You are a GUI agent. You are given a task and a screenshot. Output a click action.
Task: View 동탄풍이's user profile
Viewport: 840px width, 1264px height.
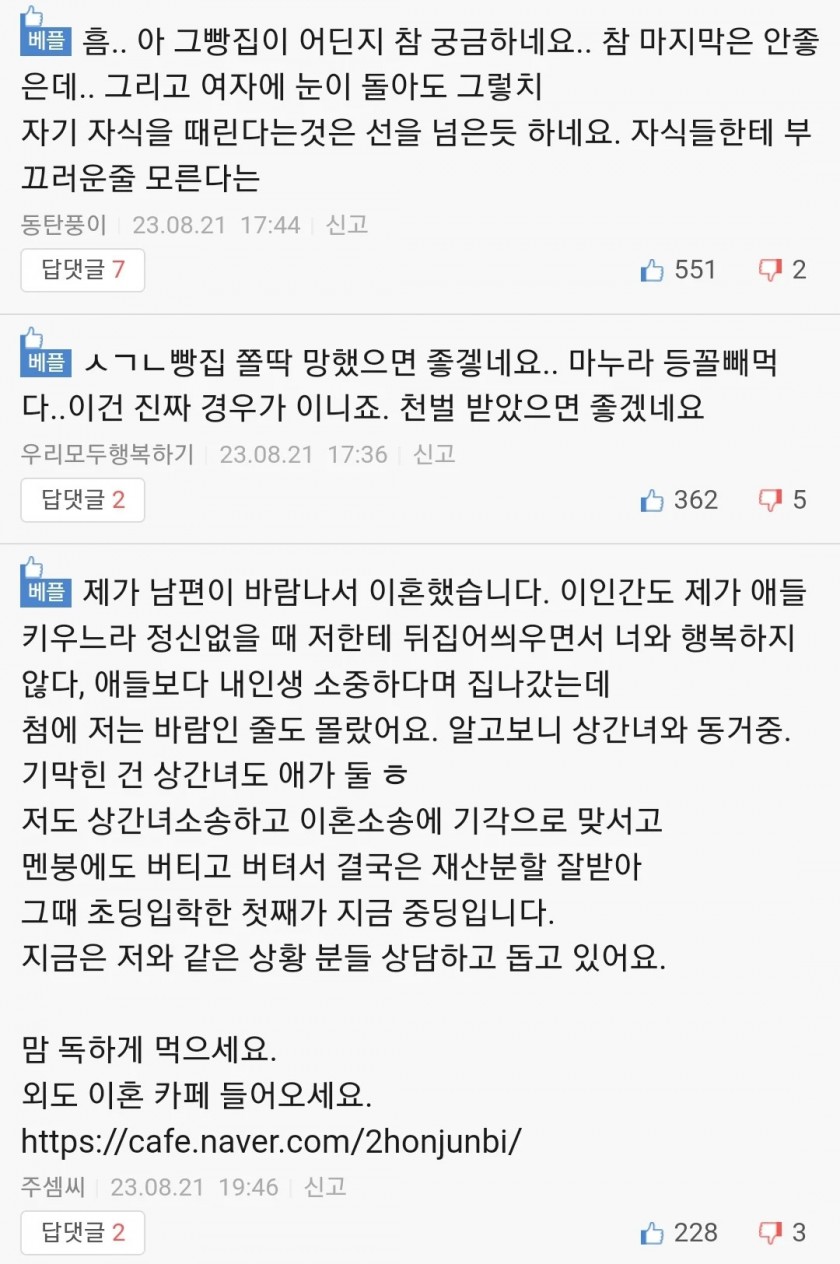coord(63,224)
